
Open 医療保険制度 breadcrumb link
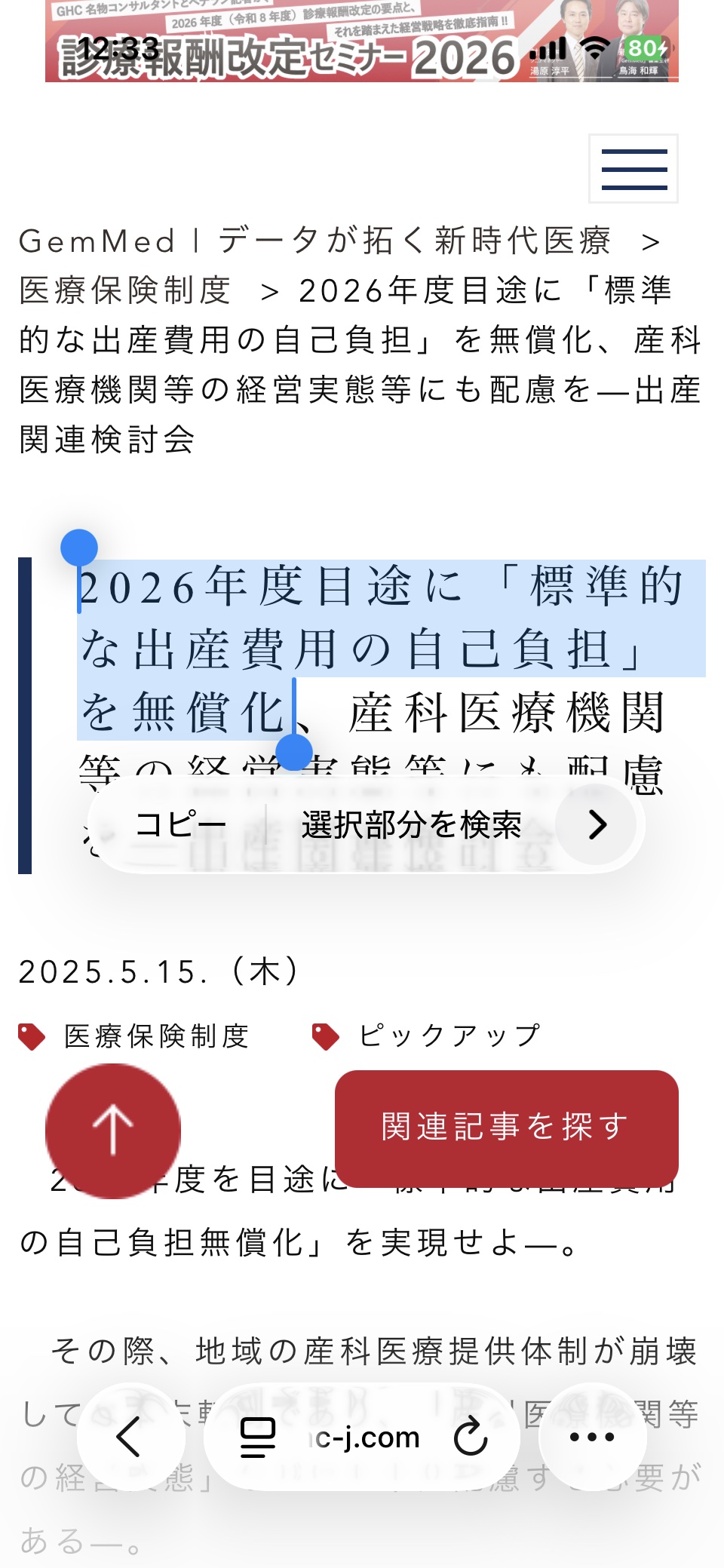tap(125, 290)
